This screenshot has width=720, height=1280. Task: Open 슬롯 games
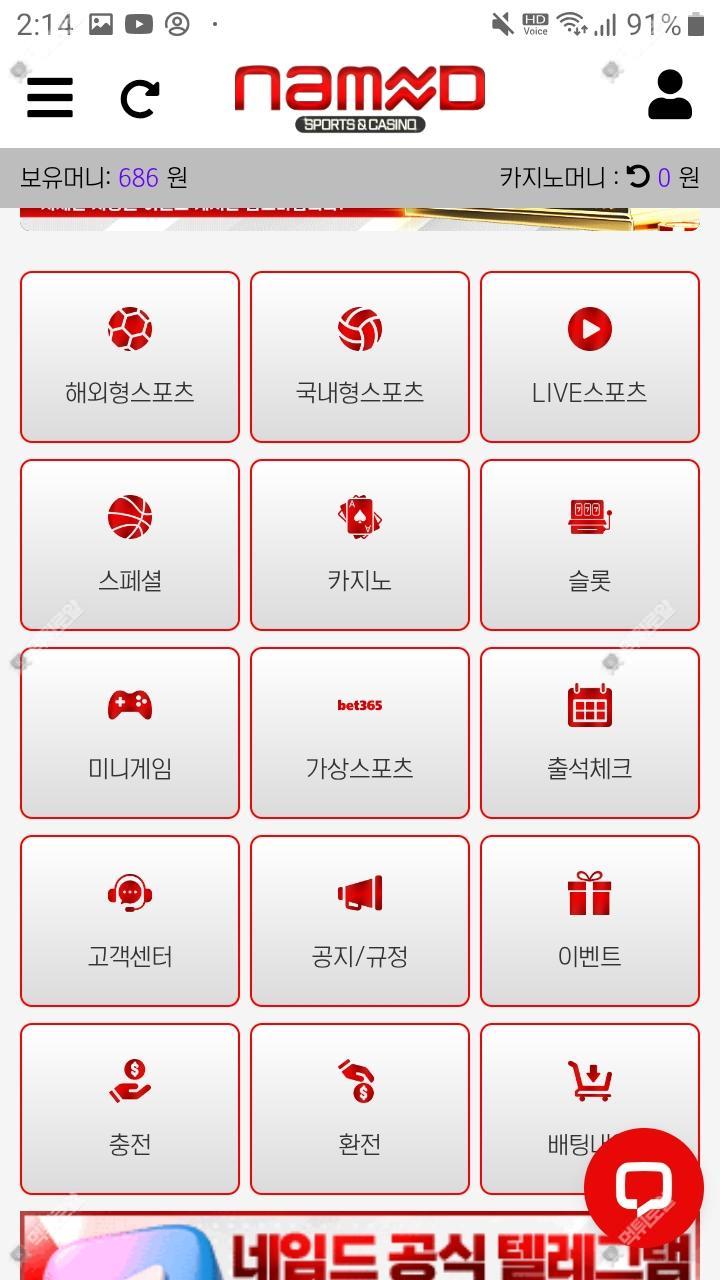coord(590,545)
